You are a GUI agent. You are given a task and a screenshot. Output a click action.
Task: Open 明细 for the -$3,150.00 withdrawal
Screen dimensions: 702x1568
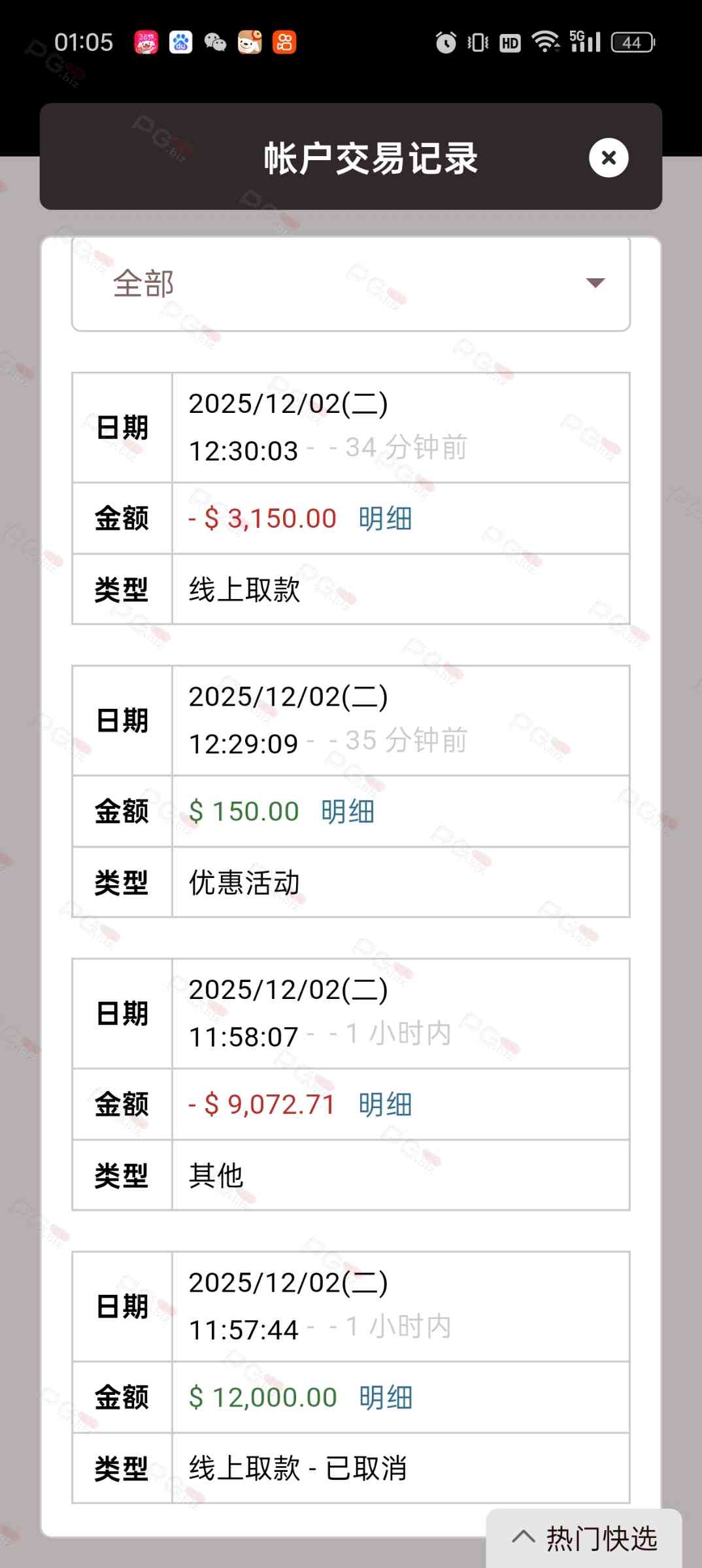(x=385, y=519)
